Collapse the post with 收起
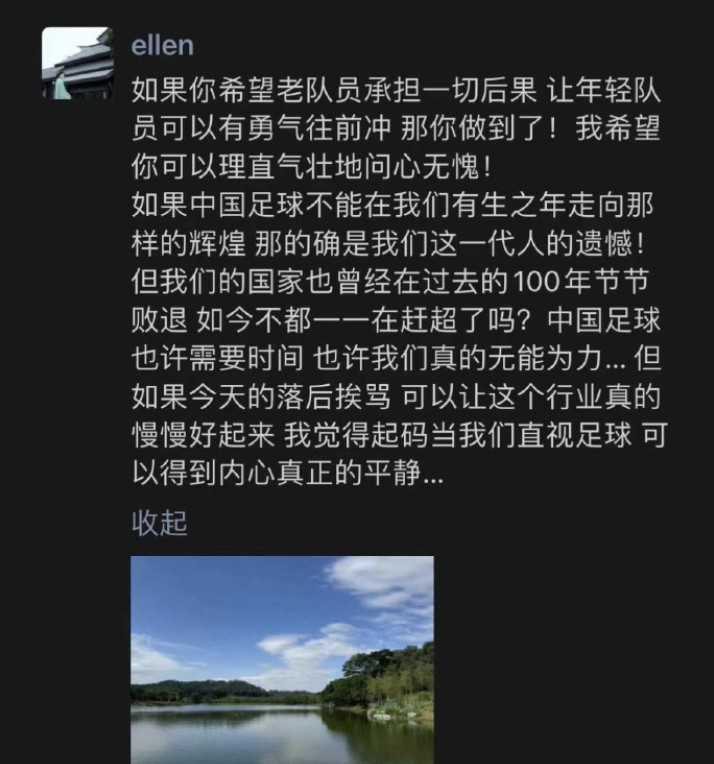The image size is (714, 764). [x=160, y=523]
